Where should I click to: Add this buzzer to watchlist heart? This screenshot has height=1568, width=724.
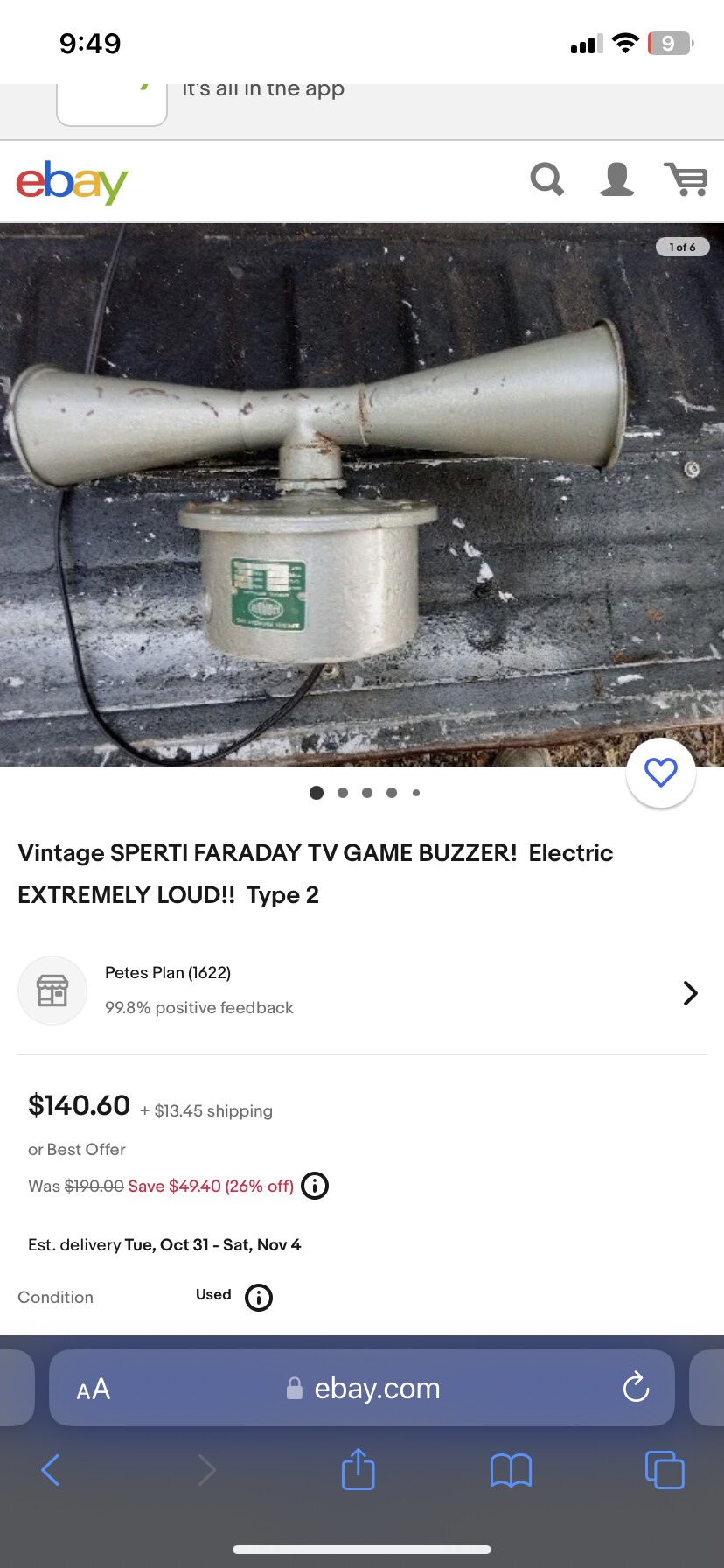[x=661, y=773]
